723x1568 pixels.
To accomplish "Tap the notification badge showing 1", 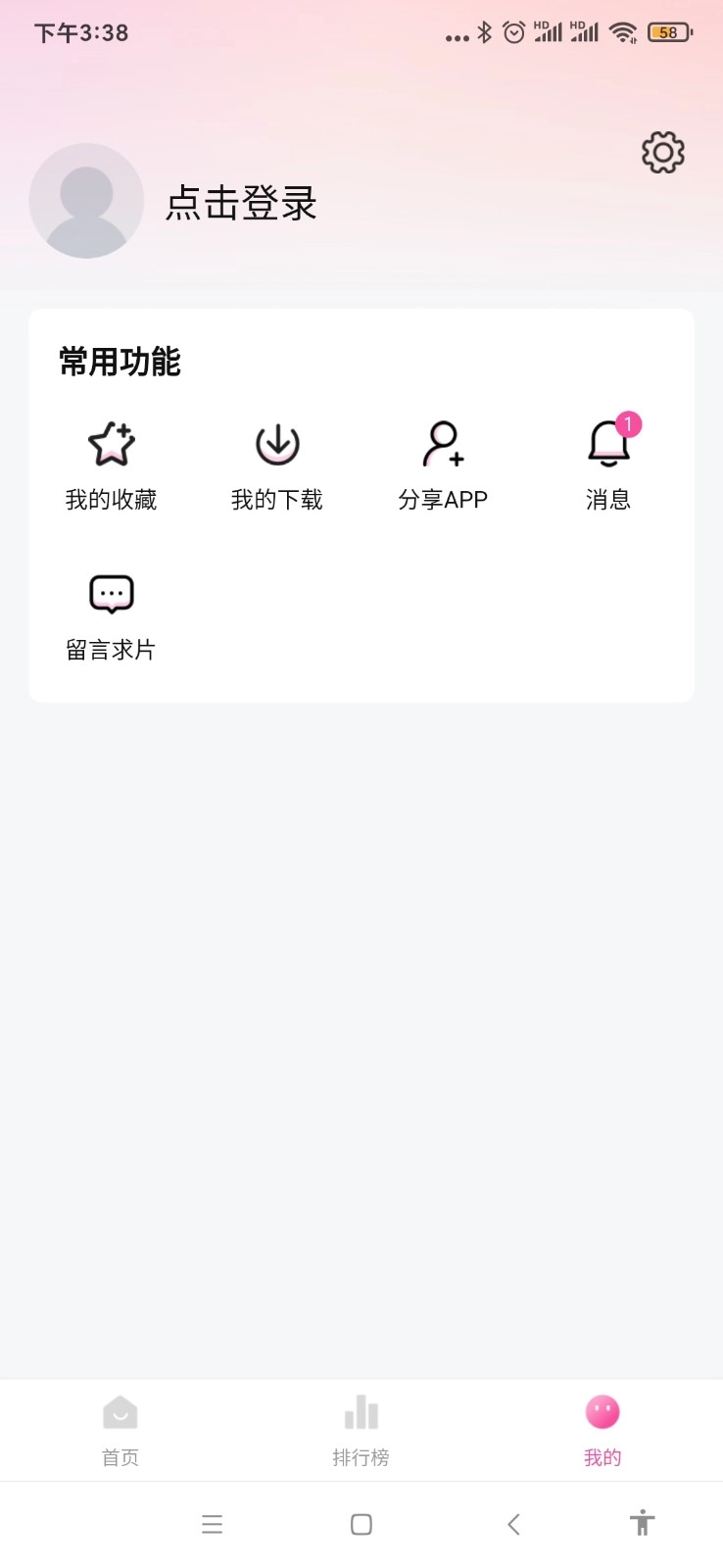I will coord(630,424).
